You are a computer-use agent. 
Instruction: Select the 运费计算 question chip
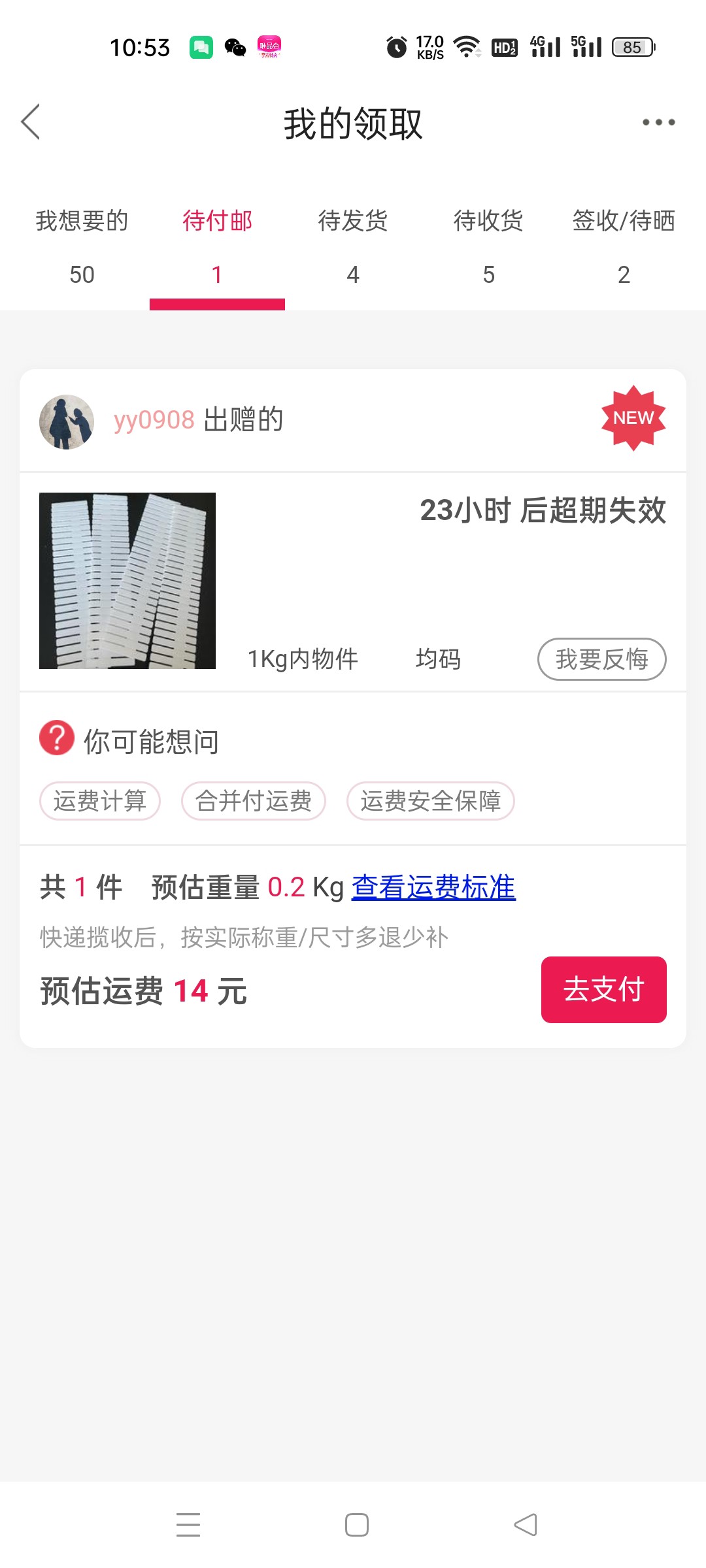100,801
